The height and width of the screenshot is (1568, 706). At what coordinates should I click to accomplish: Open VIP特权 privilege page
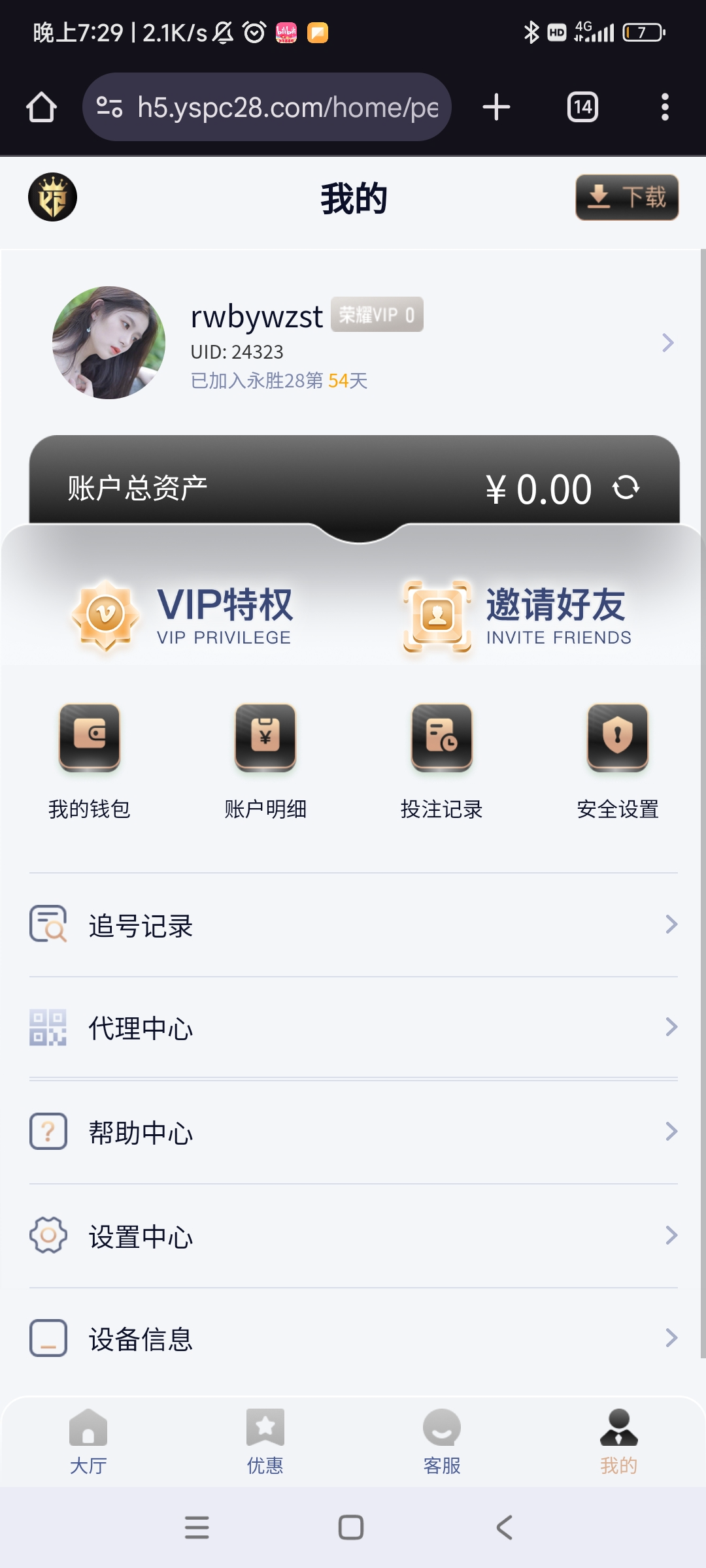183,615
